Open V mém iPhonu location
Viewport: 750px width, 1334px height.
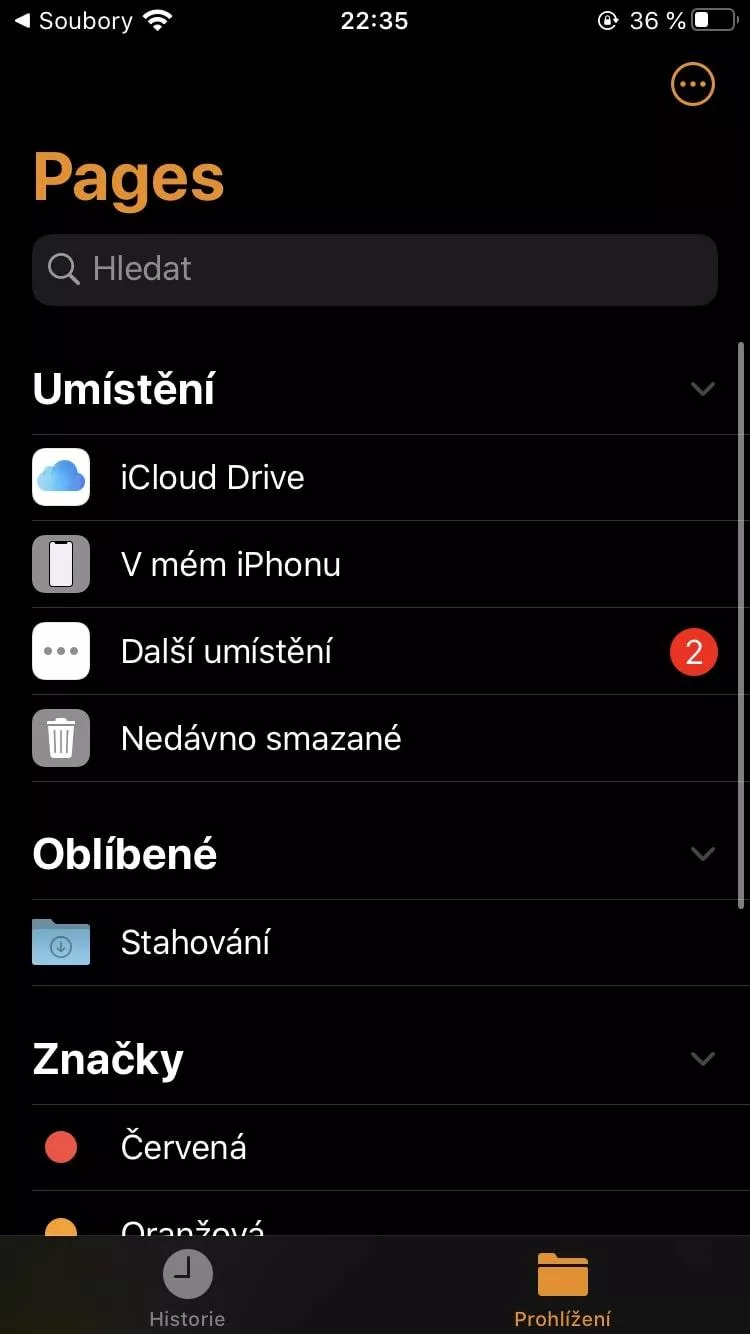pyautogui.click(x=375, y=564)
